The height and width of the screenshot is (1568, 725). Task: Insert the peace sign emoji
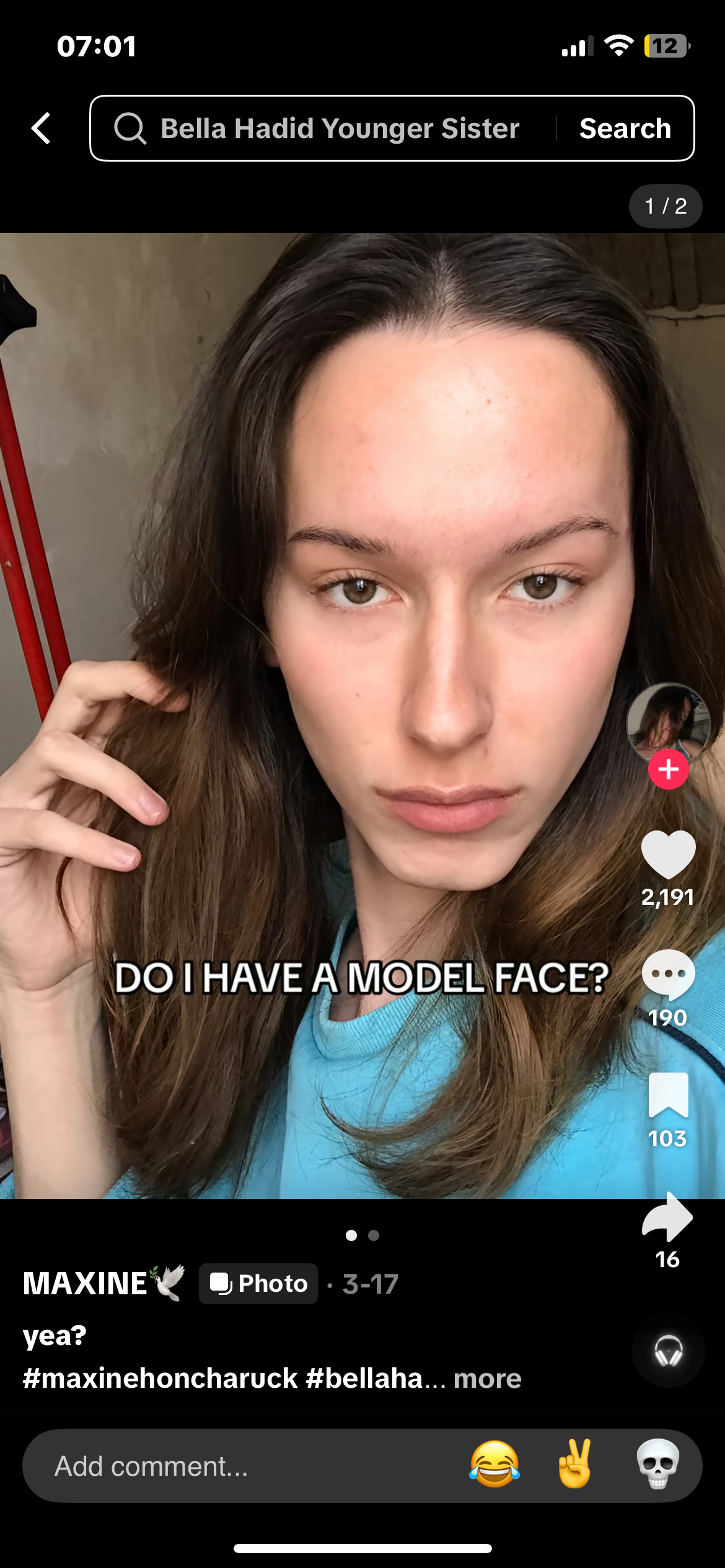pyautogui.click(x=576, y=1465)
